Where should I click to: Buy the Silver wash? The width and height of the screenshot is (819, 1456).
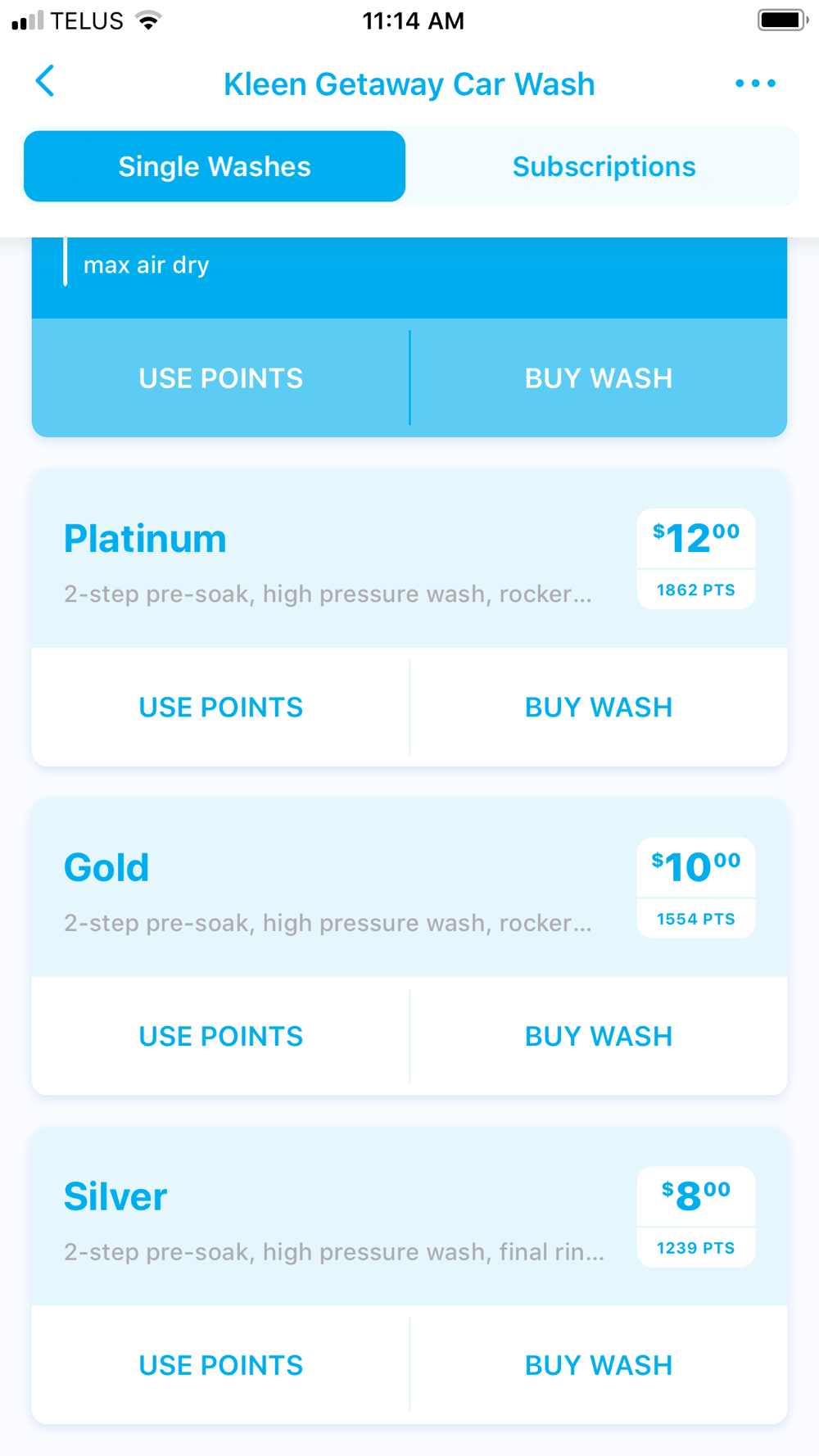click(599, 1366)
